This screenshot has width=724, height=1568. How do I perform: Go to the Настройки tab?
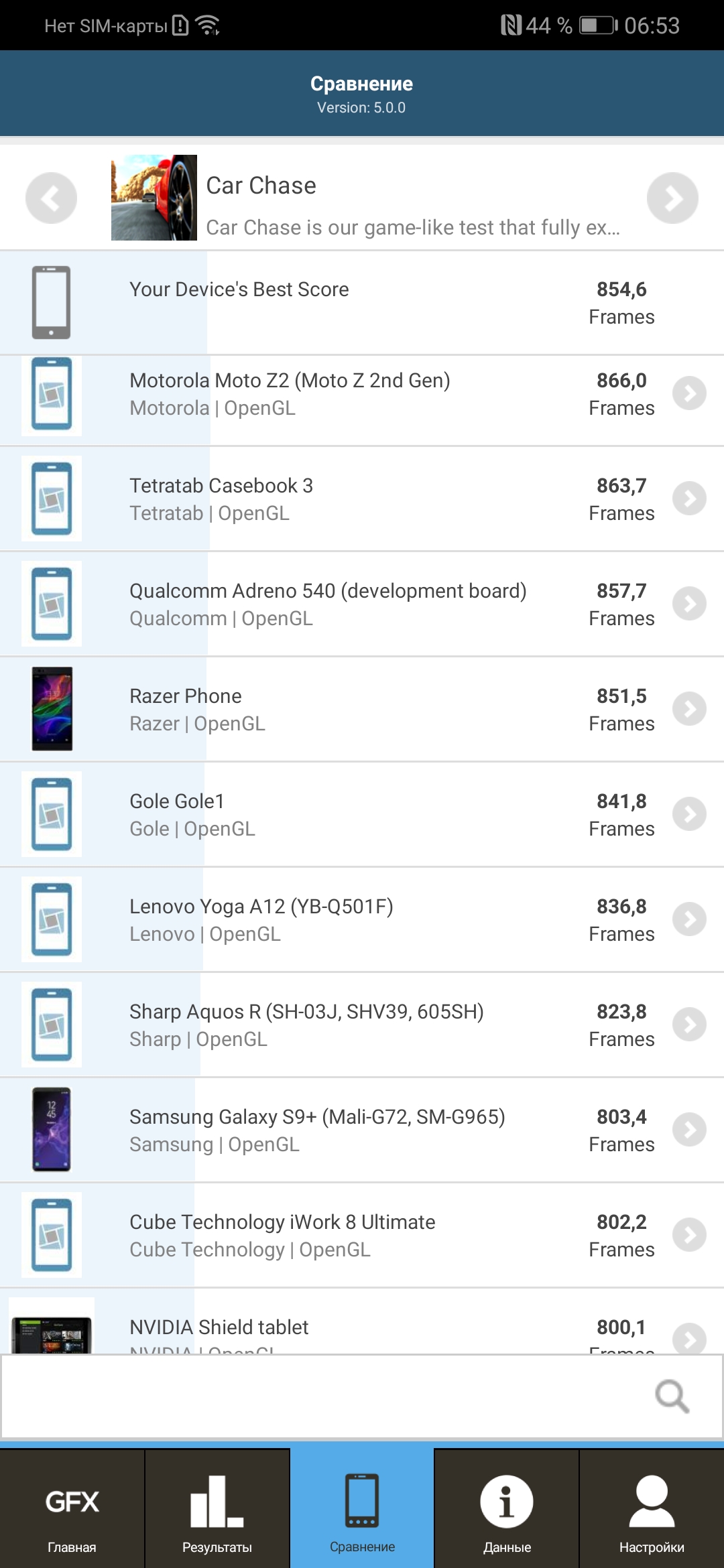tap(652, 1509)
